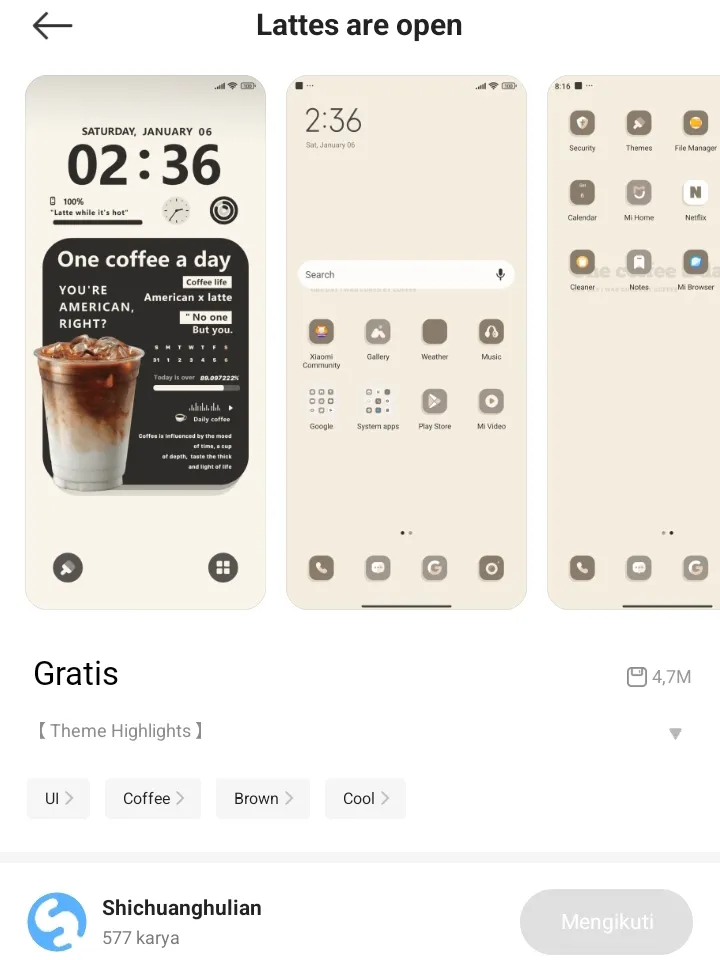The height and width of the screenshot is (960, 720).
Task: Open the Brown tag chip
Action: pyautogui.click(x=263, y=798)
